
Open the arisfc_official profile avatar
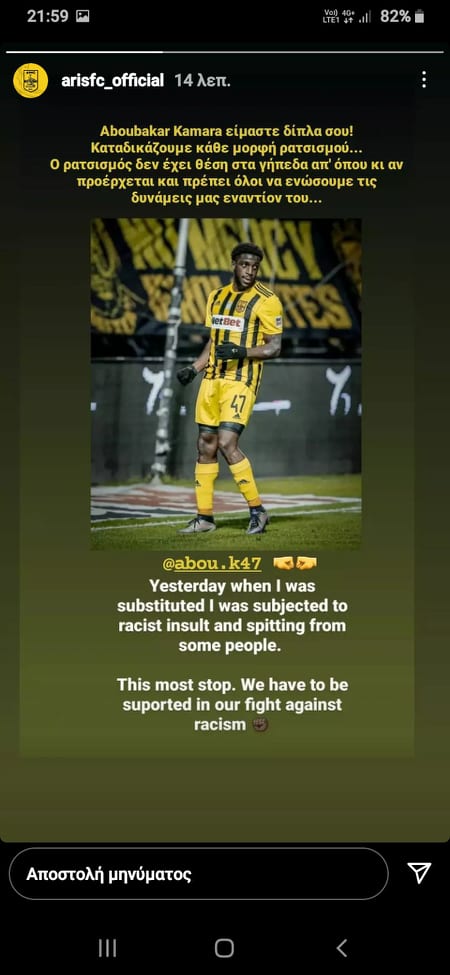(30, 80)
